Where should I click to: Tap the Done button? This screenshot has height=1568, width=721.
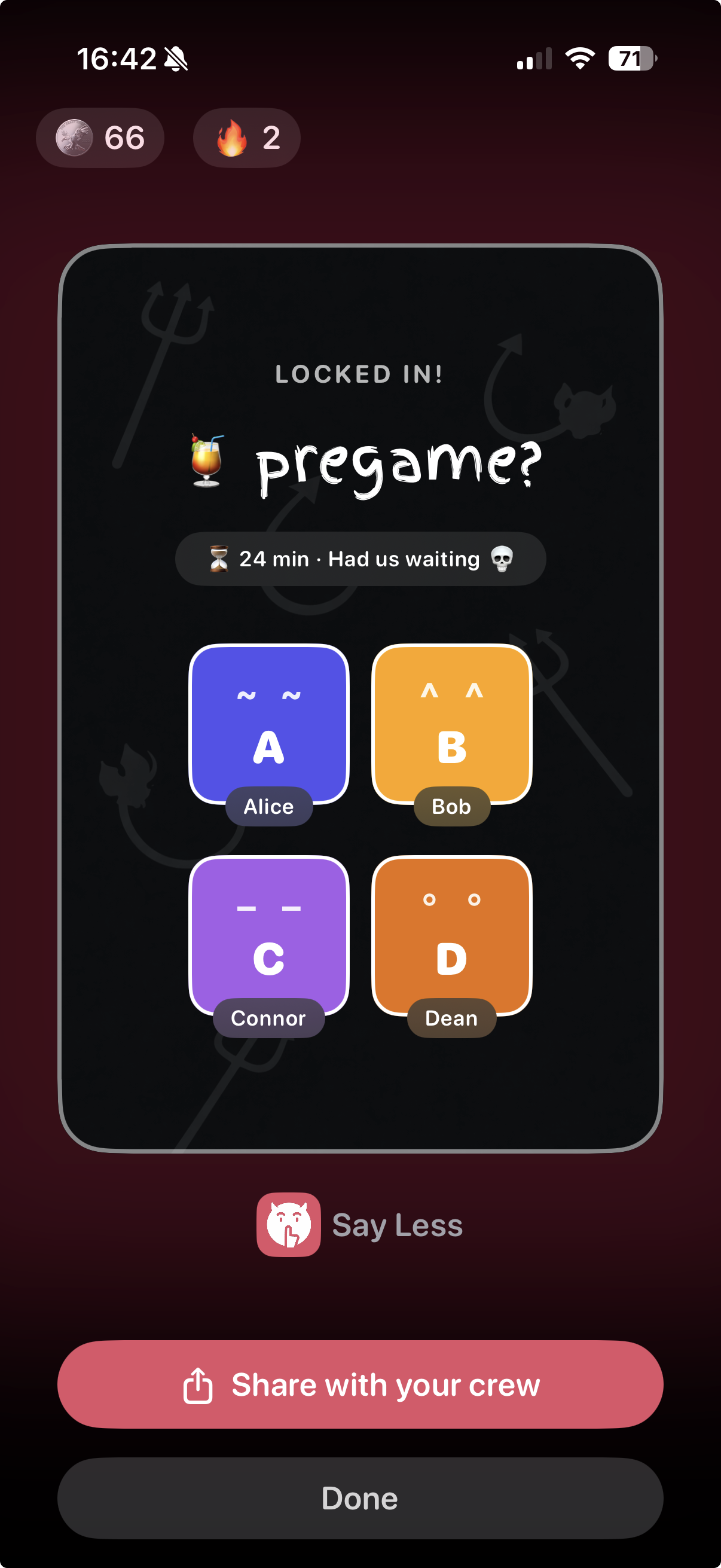pyautogui.click(x=360, y=1498)
